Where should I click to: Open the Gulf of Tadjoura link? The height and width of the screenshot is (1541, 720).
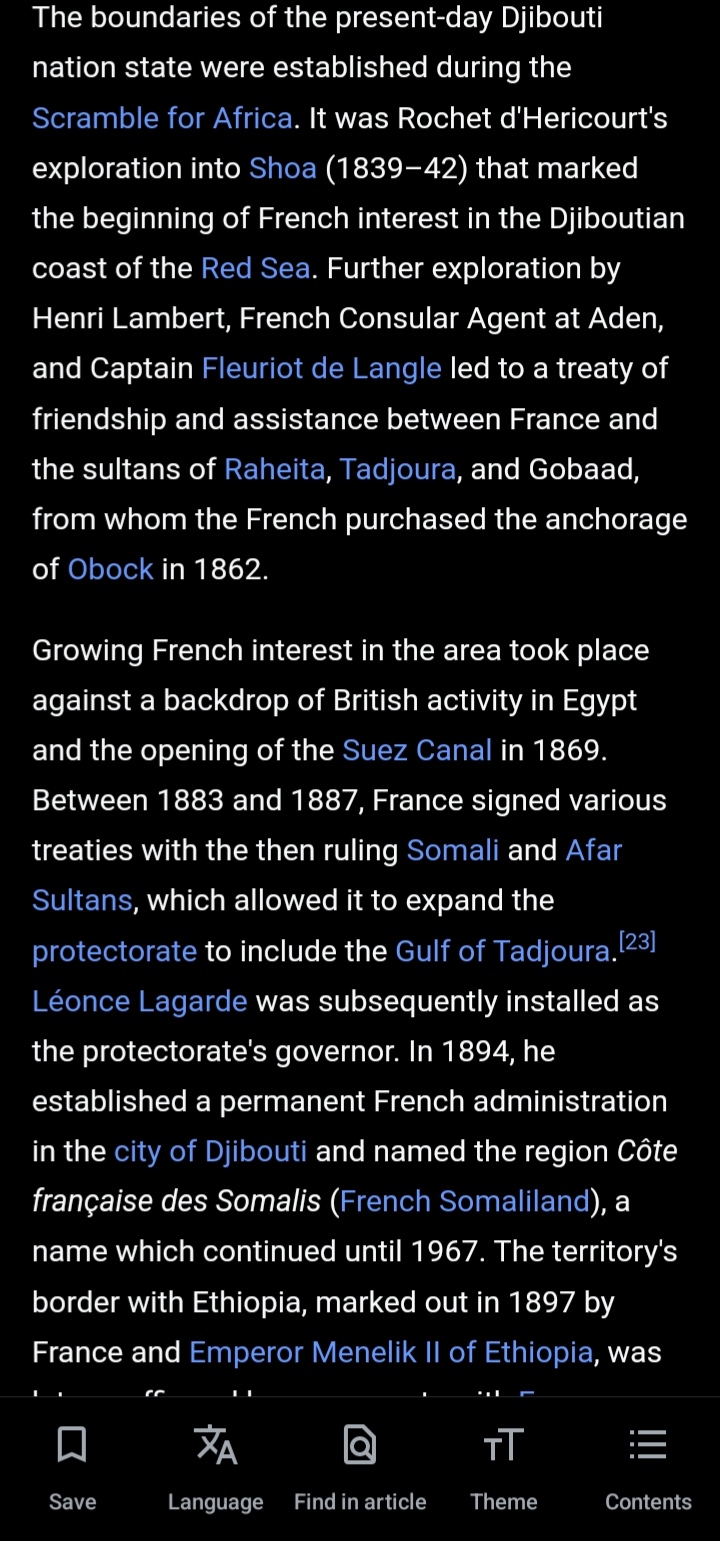pos(502,951)
